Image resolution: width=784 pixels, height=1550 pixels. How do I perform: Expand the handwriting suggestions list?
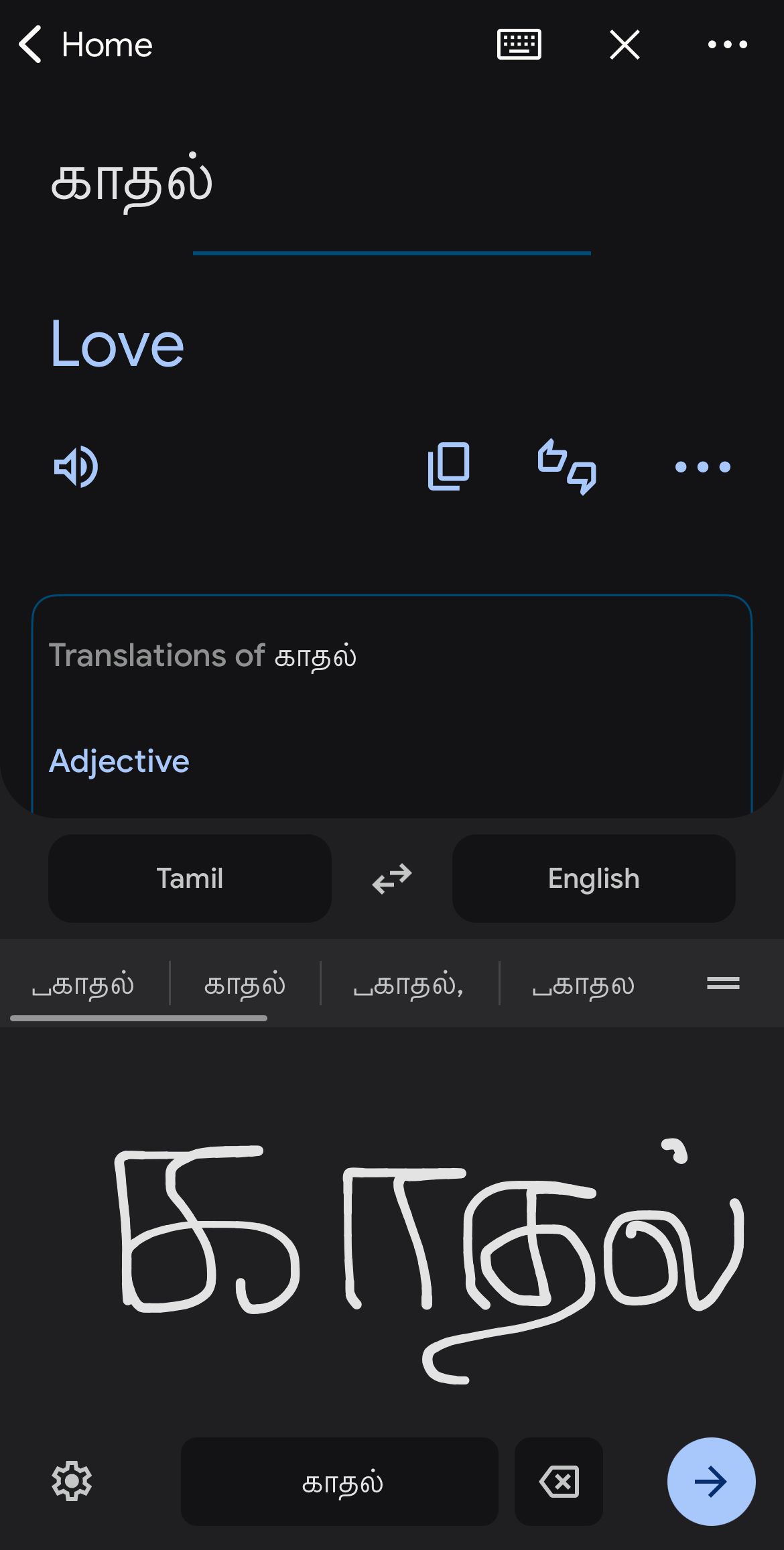(723, 983)
